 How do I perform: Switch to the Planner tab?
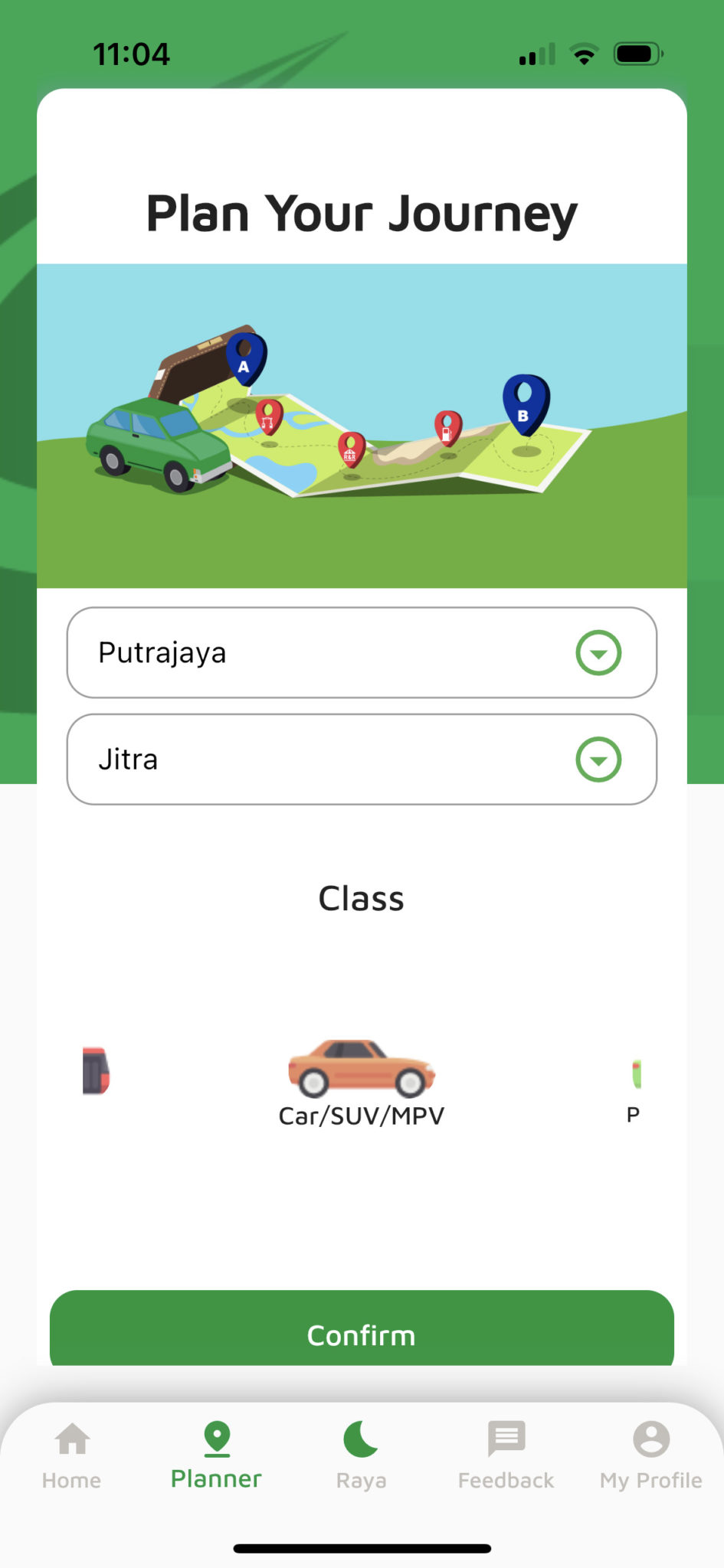(217, 1455)
